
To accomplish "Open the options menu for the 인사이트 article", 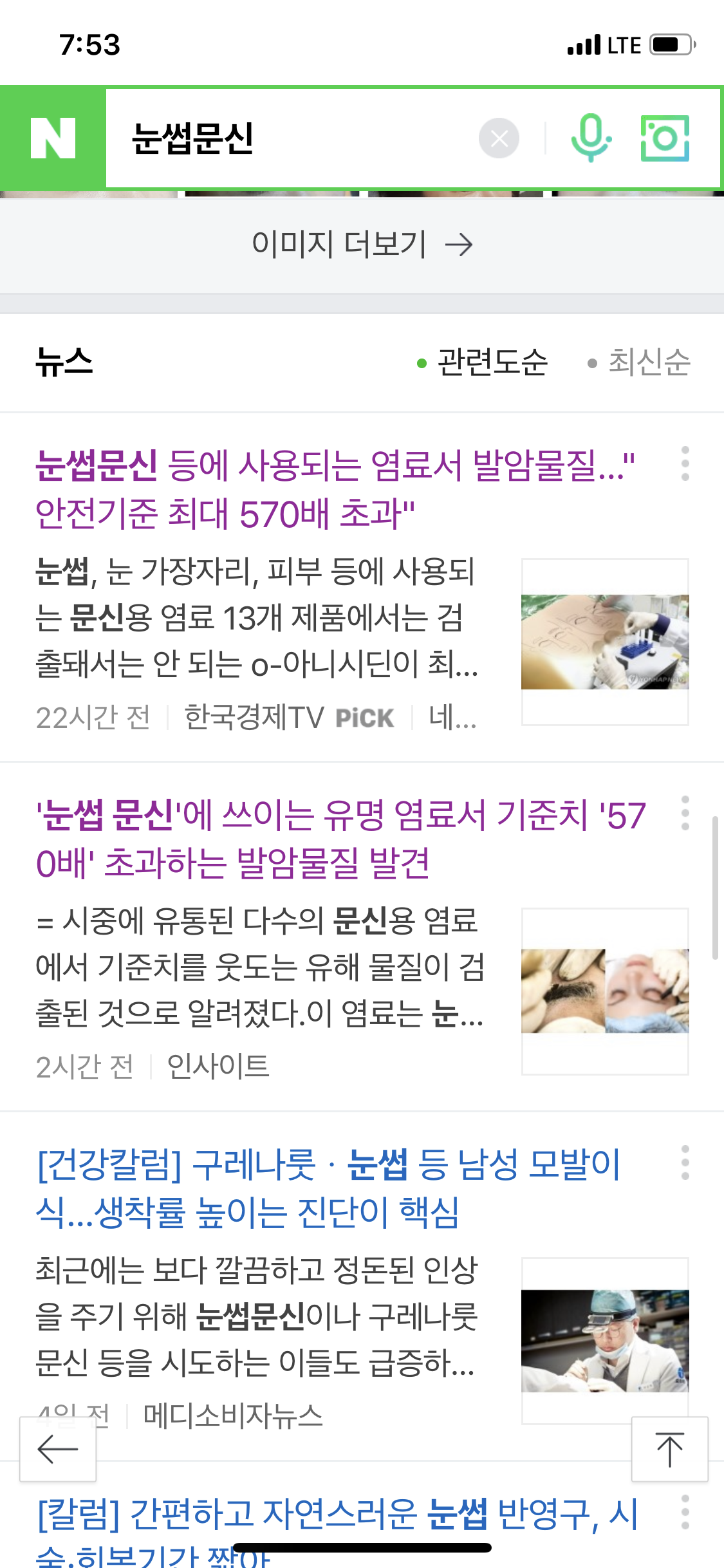I will coord(685,813).
